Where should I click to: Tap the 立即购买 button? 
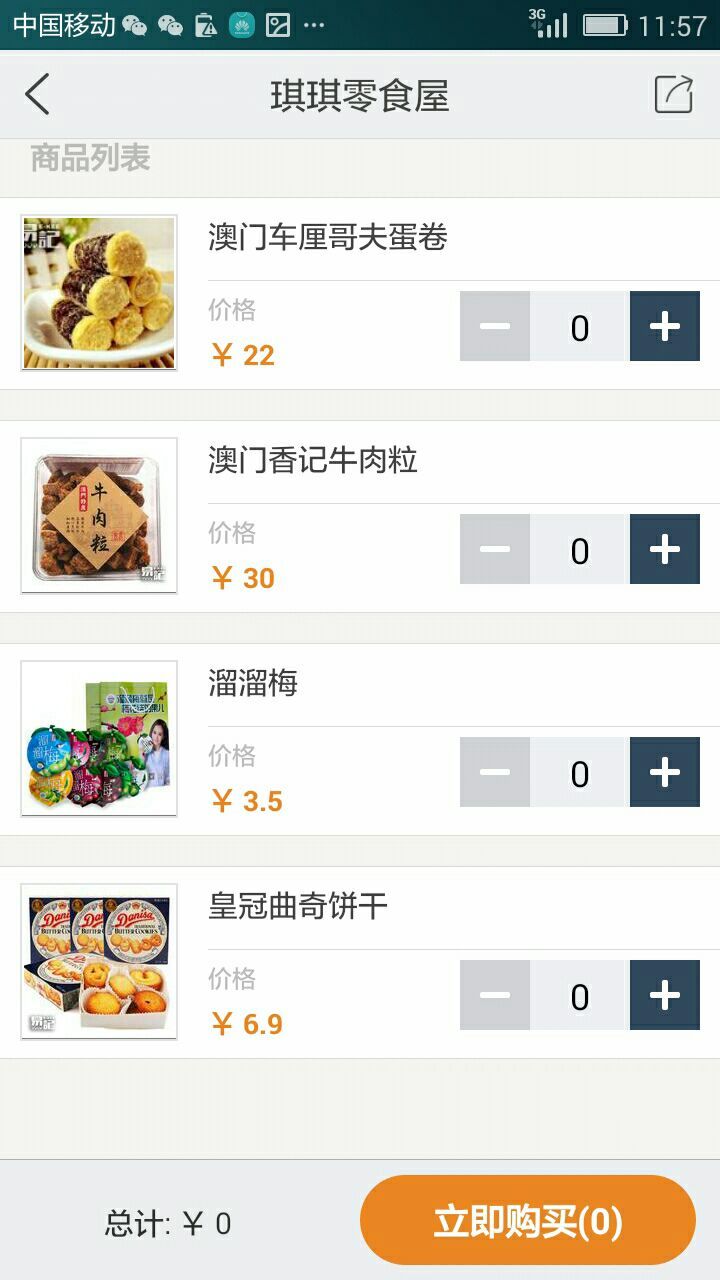point(527,1221)
